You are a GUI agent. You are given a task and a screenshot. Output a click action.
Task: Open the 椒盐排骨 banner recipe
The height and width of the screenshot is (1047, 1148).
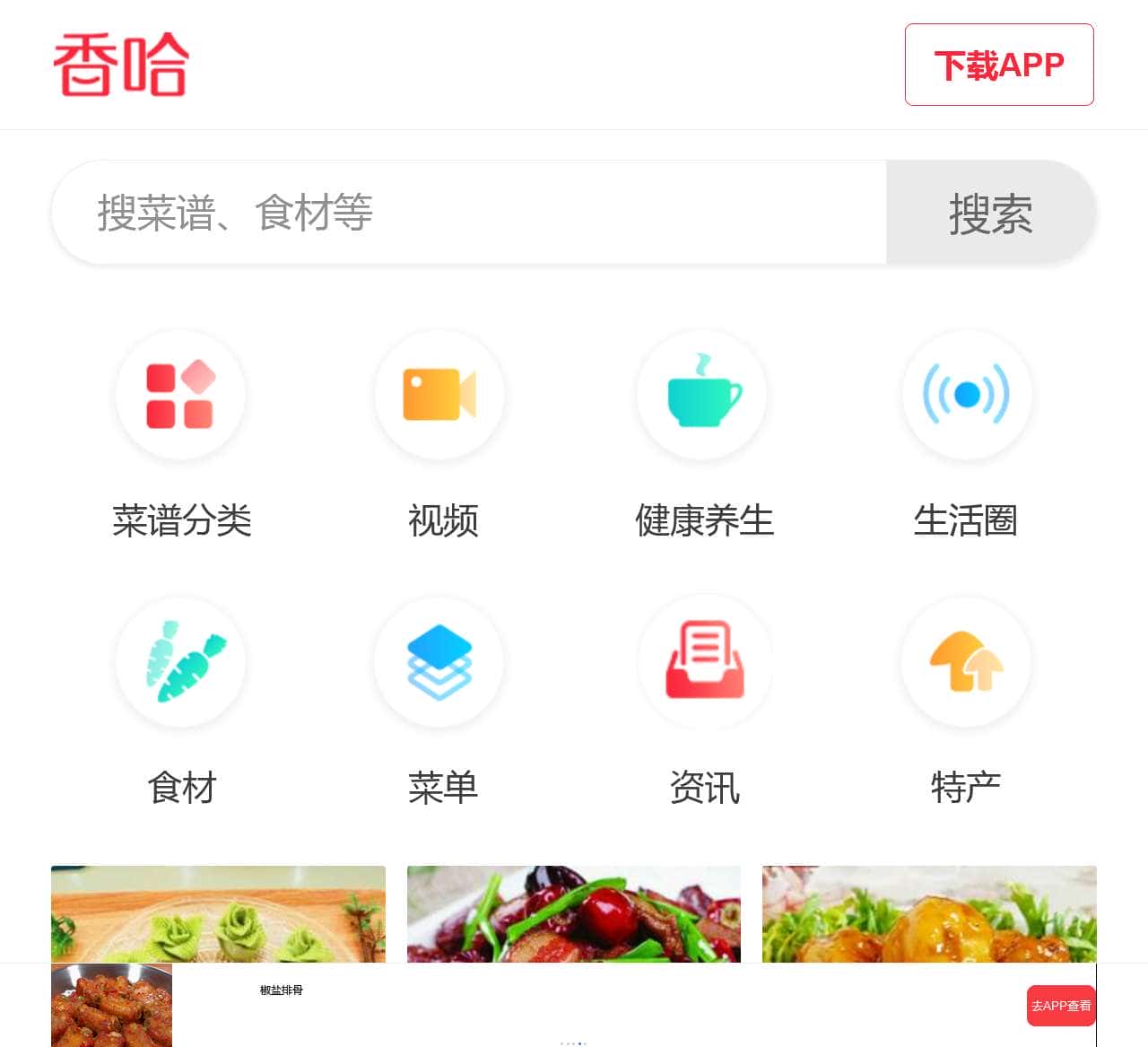(x=281, y=990)
